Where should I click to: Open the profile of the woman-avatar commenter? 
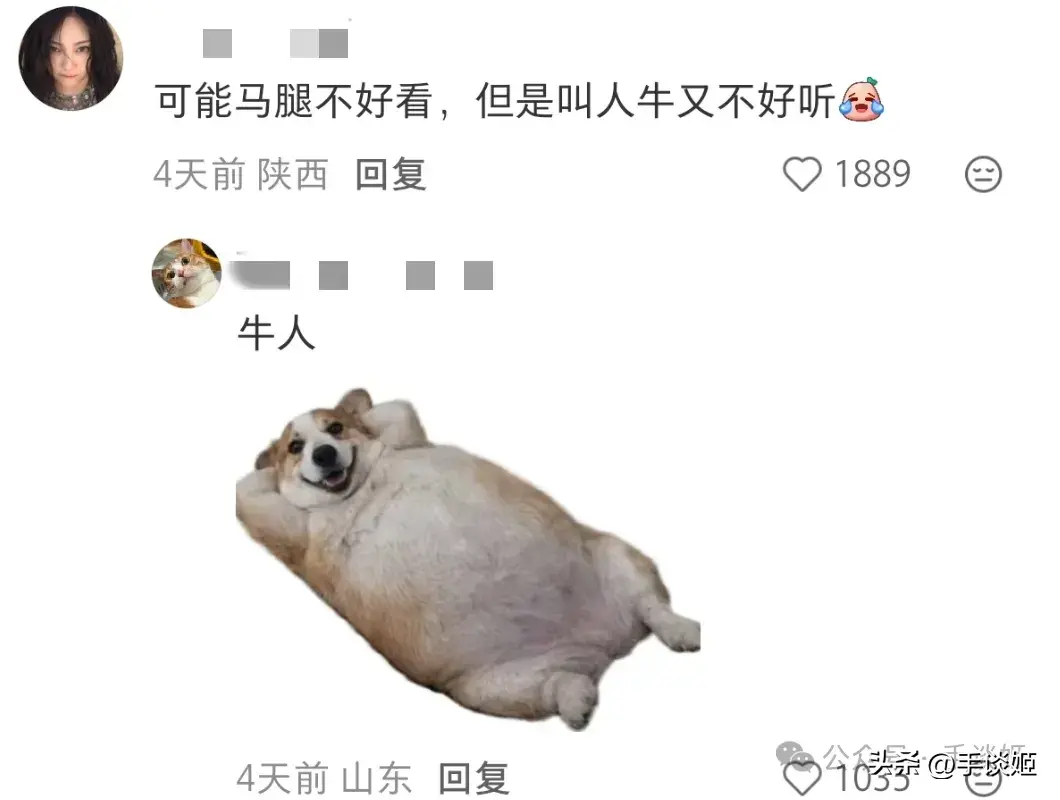click(70, 58)
